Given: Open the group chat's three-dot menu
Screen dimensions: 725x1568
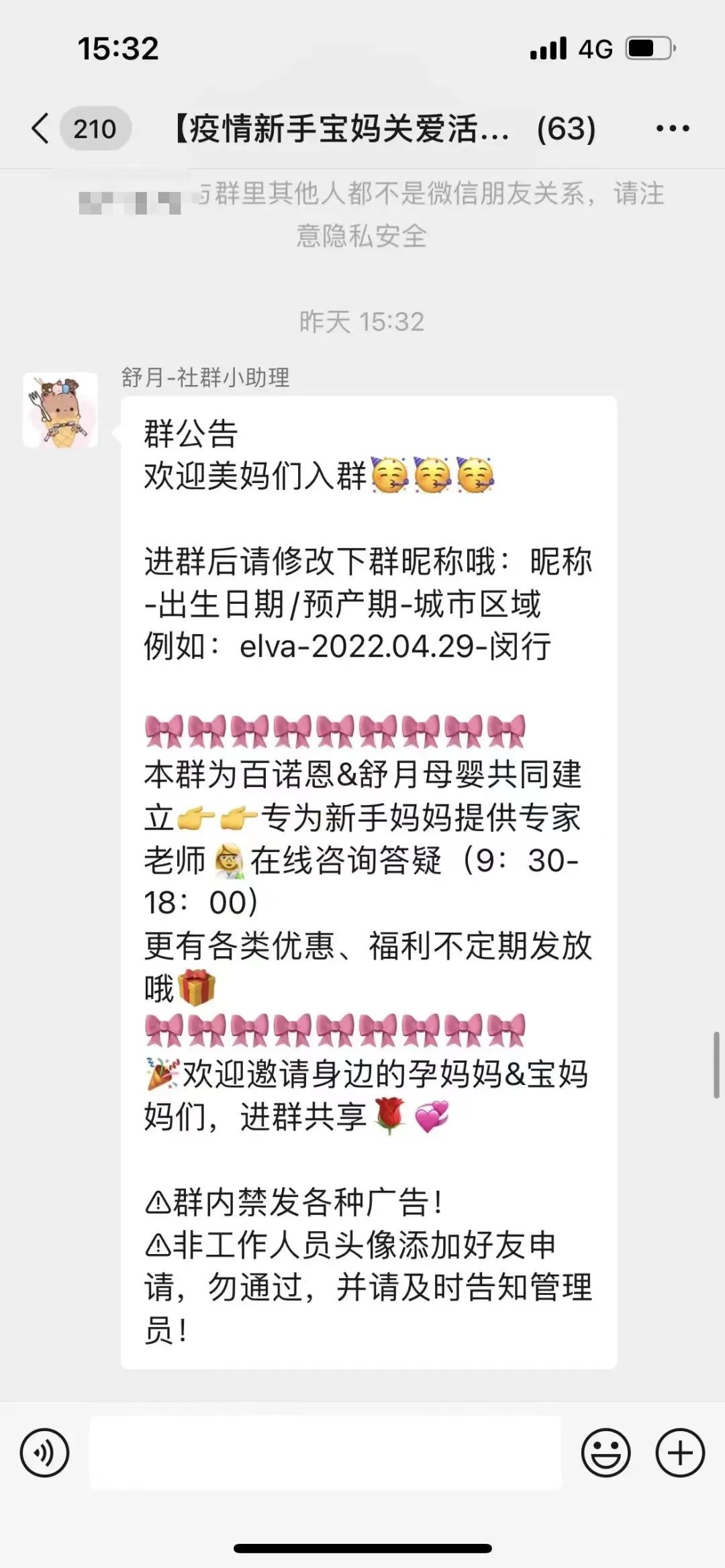Looking at the screenshot, I should 672,128.
